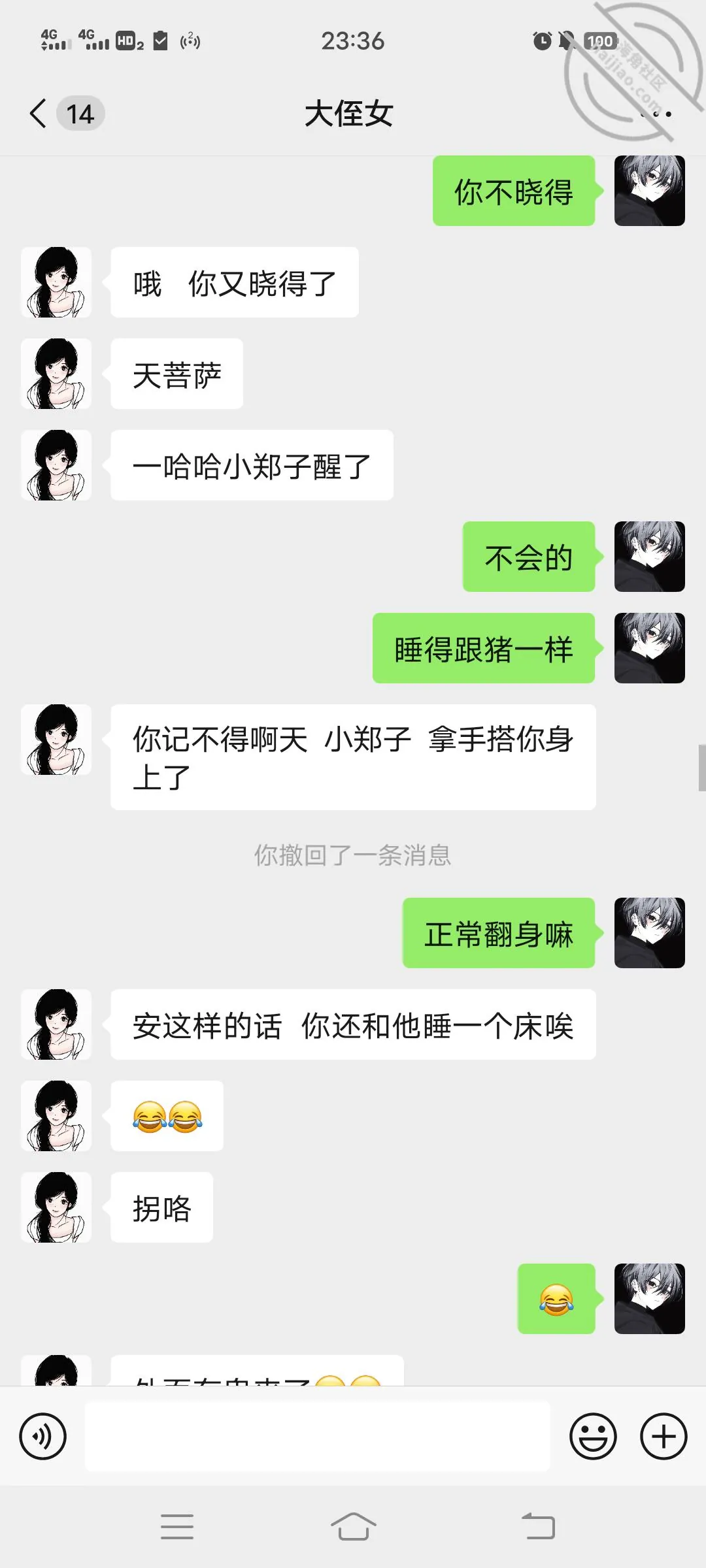
Task: Switch to voice message input
Action: (x=43, y=1436)
